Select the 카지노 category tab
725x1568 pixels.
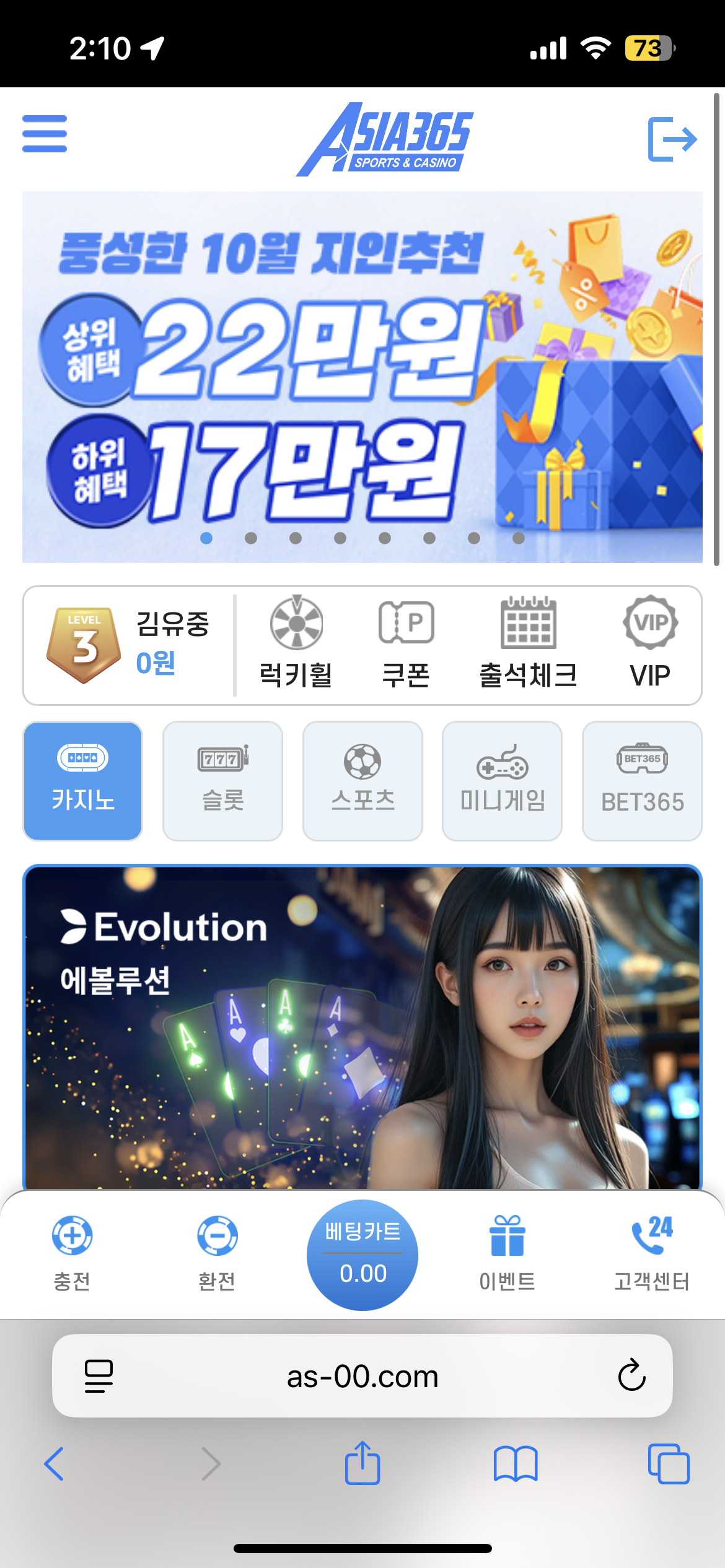click(83, 781)
